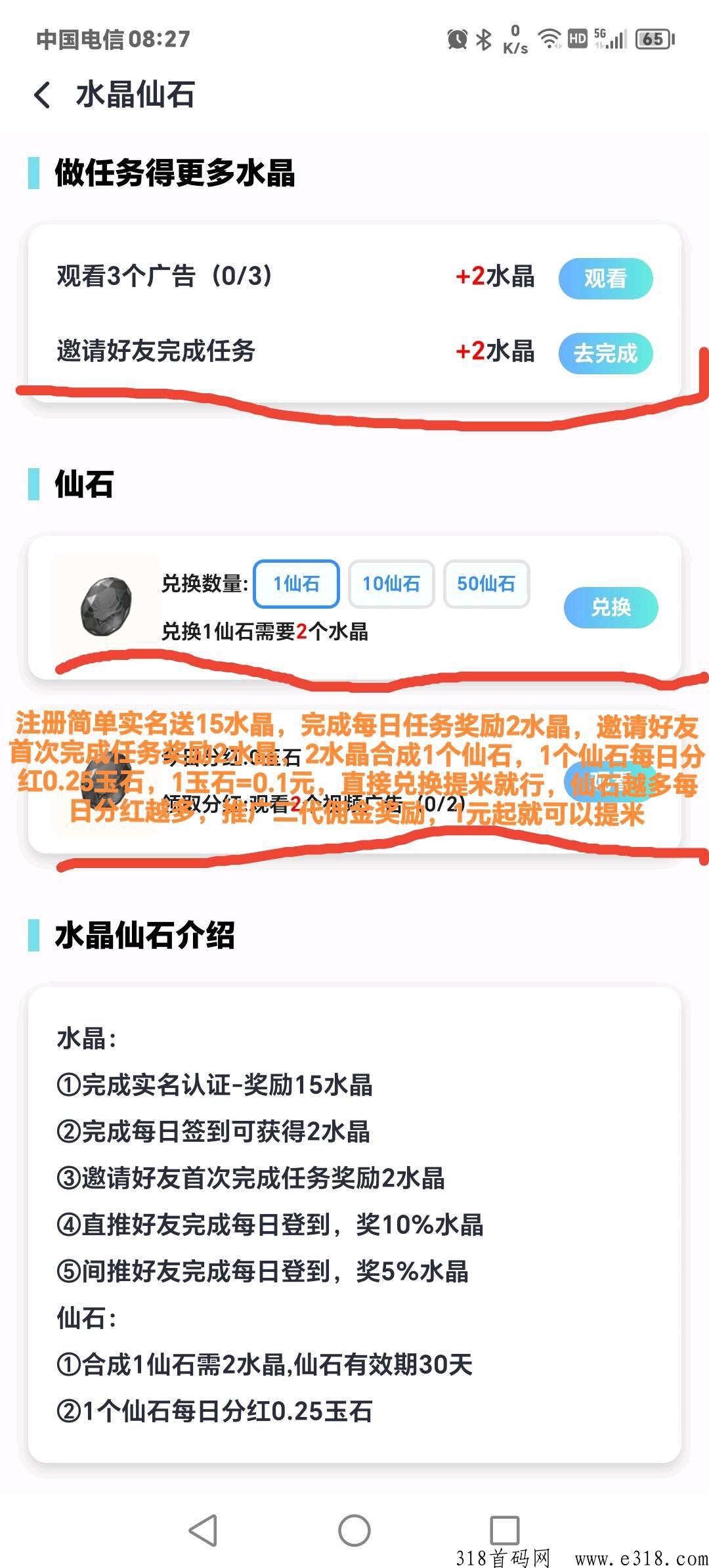The height and width of the screenshot is (1568, 709).
Task: Open recent apps from the navigation bar
Action: coord(505,1531)
